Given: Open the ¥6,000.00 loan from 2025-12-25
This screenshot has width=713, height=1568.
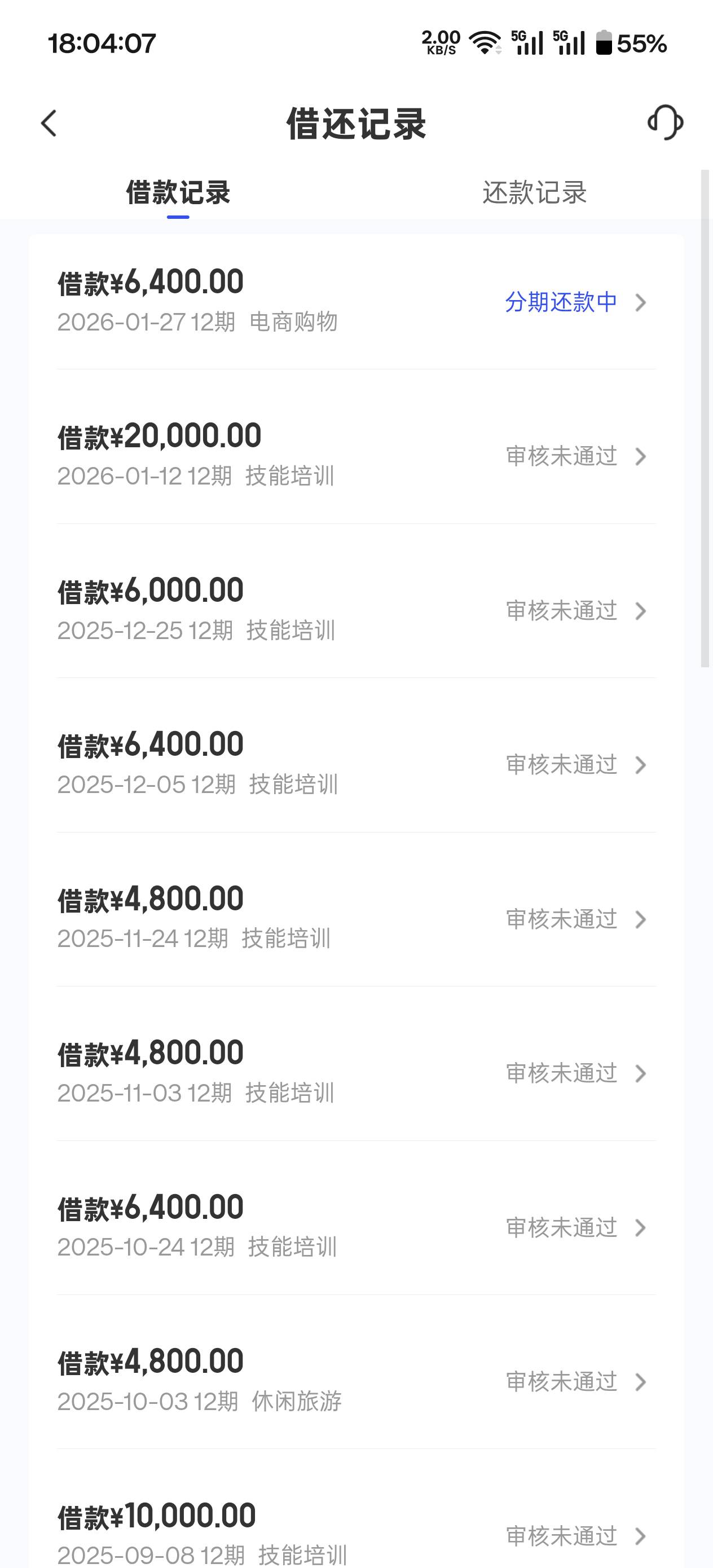Looking at the screenshot, I should point(356,610).
